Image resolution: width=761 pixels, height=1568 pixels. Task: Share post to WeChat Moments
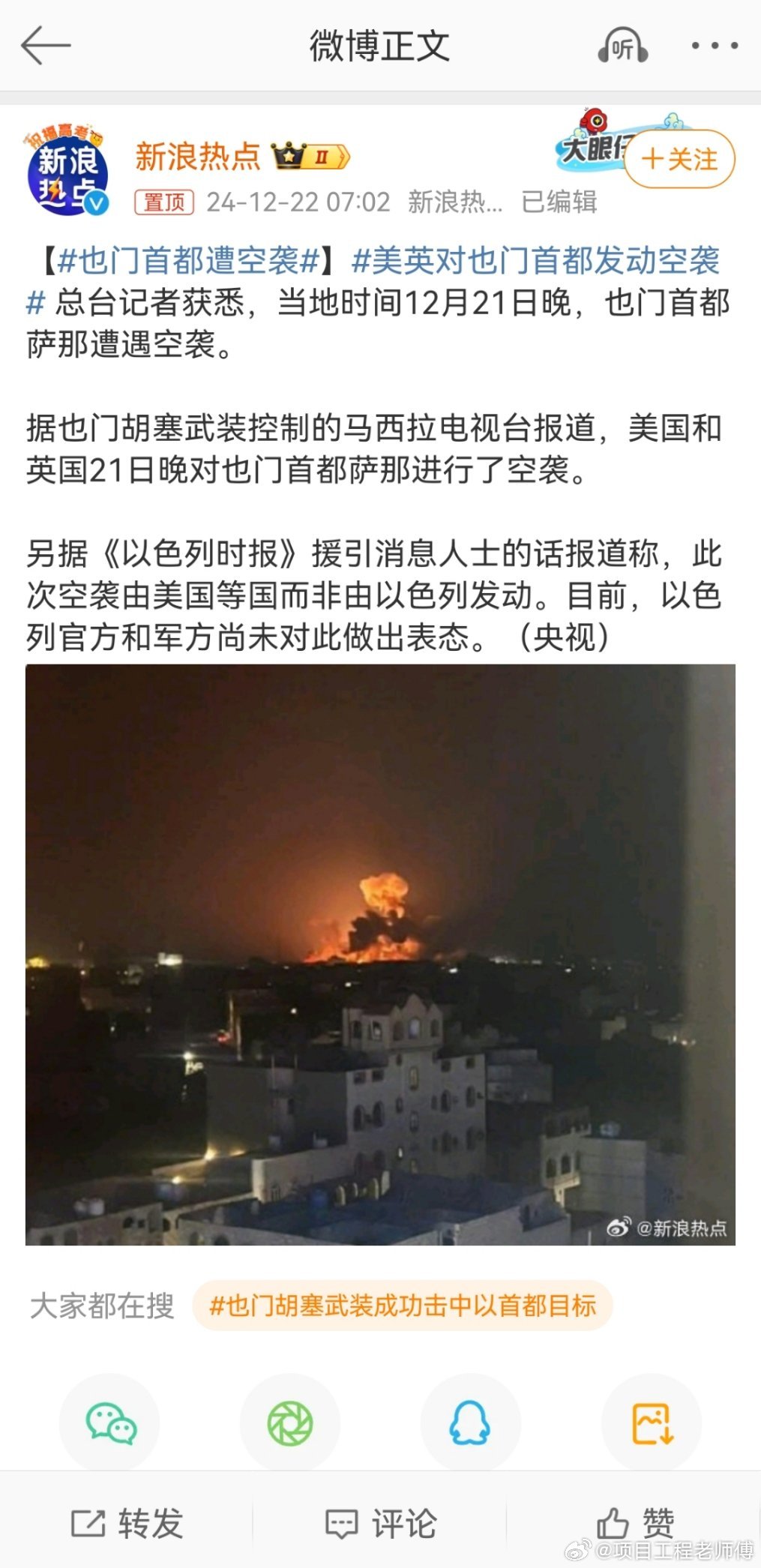(290, 1423)
